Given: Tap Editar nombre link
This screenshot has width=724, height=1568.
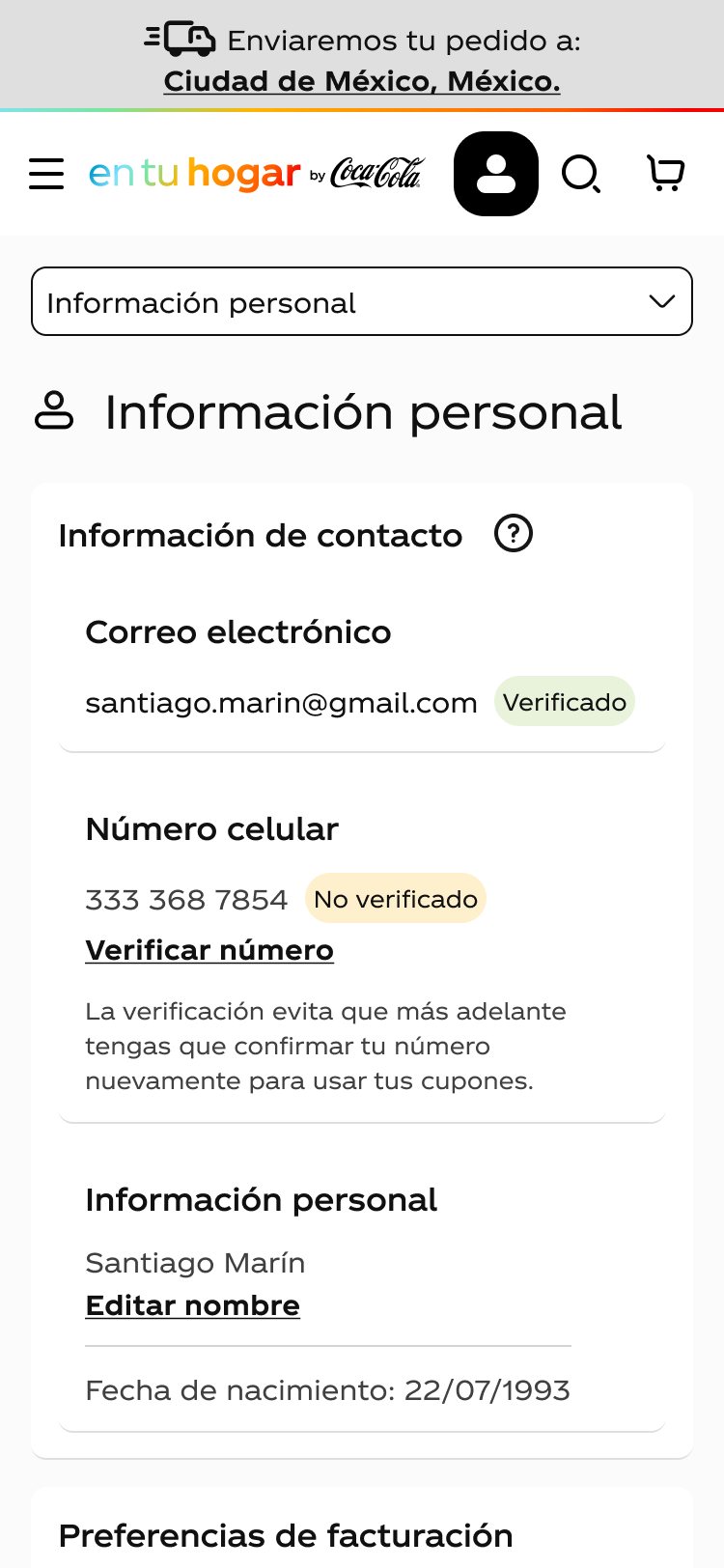Looking at the screenshot, I should [x=192, y=1305].
